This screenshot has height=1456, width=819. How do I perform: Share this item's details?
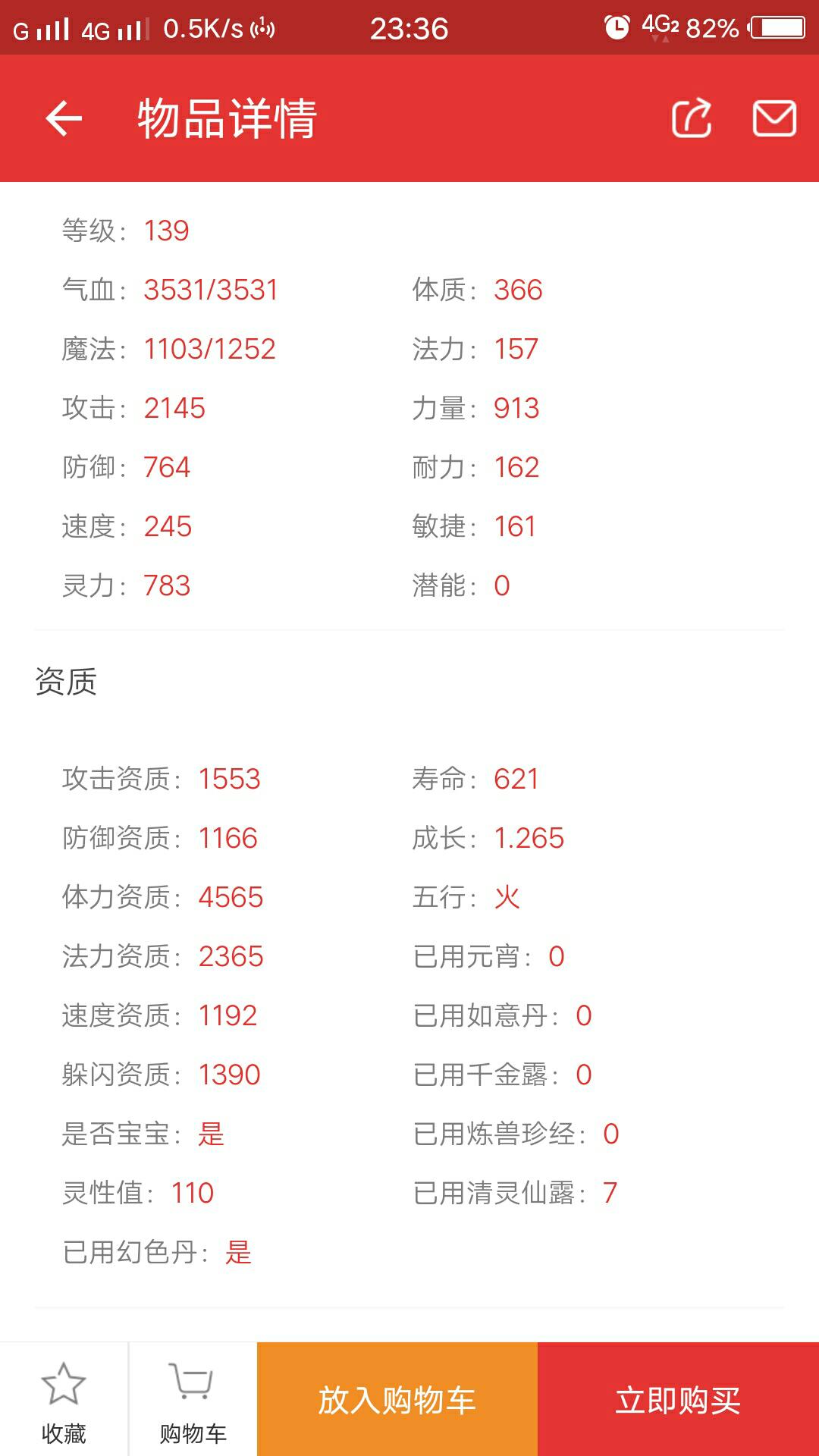pos(692,118)
